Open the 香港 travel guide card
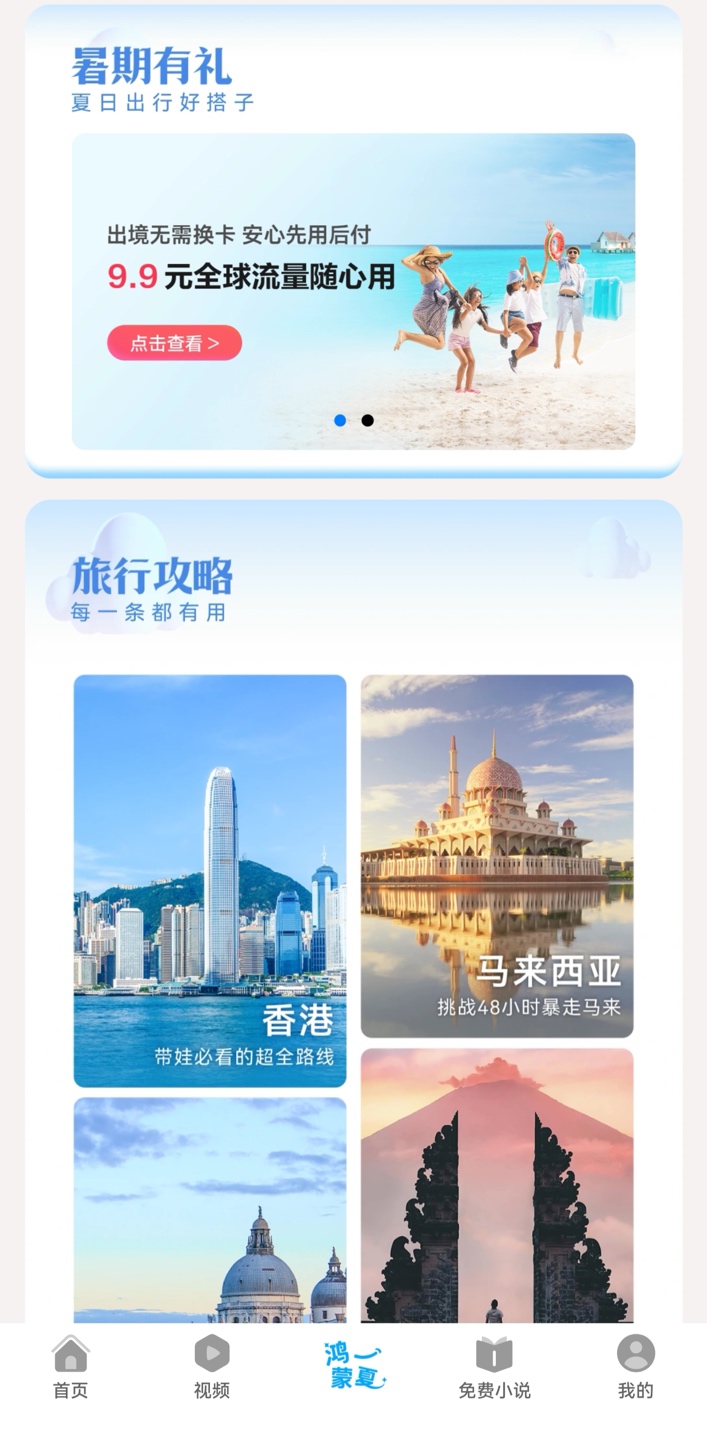Image resolution: width=707 pixels, height=1434 pixels. [210, 880]
